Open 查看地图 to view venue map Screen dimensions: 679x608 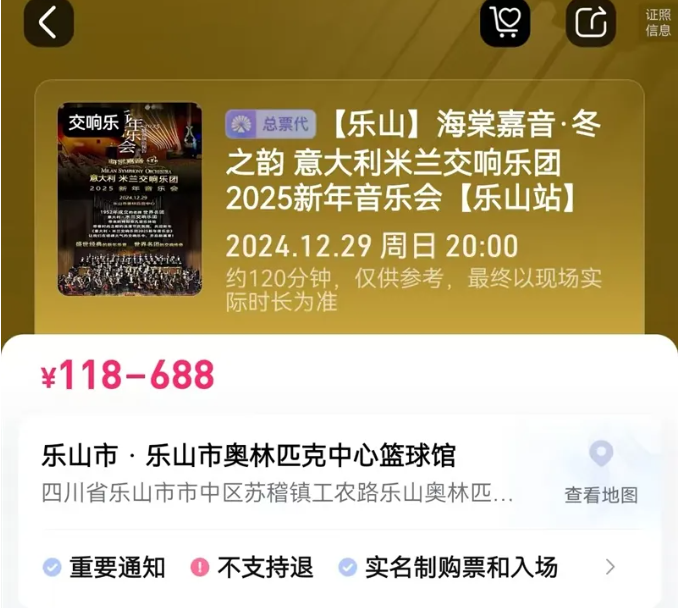(601, 472)
